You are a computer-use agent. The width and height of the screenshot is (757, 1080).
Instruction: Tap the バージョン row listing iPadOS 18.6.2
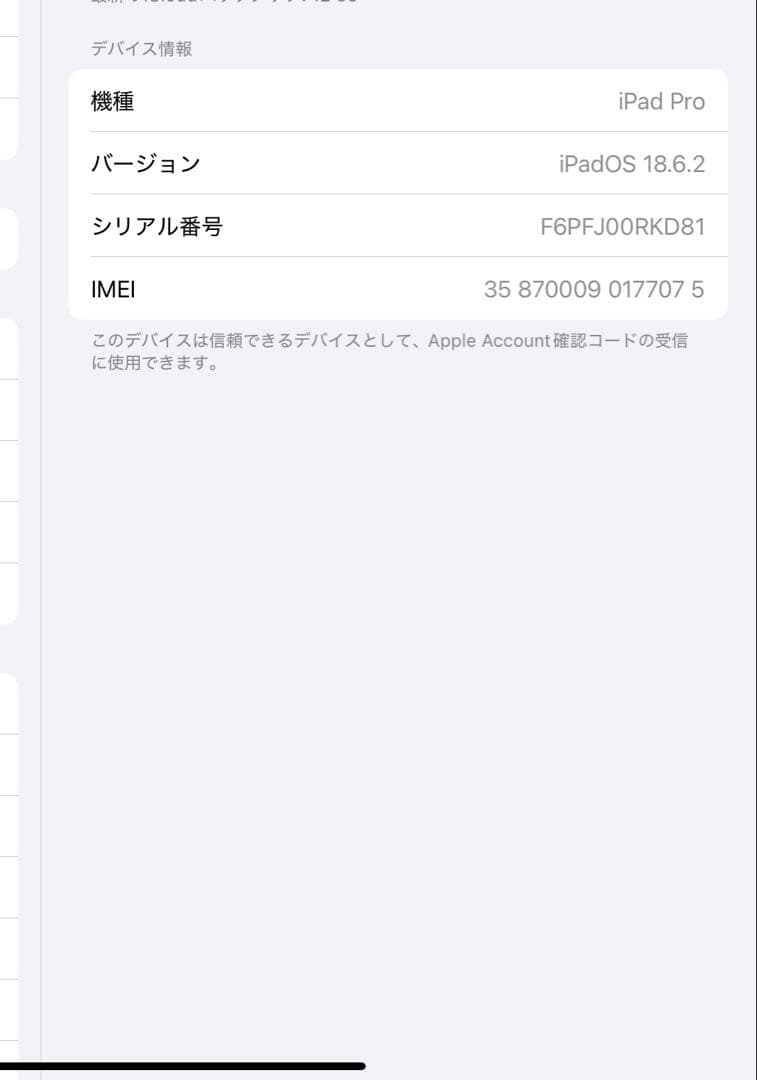[x=396, y=164]
